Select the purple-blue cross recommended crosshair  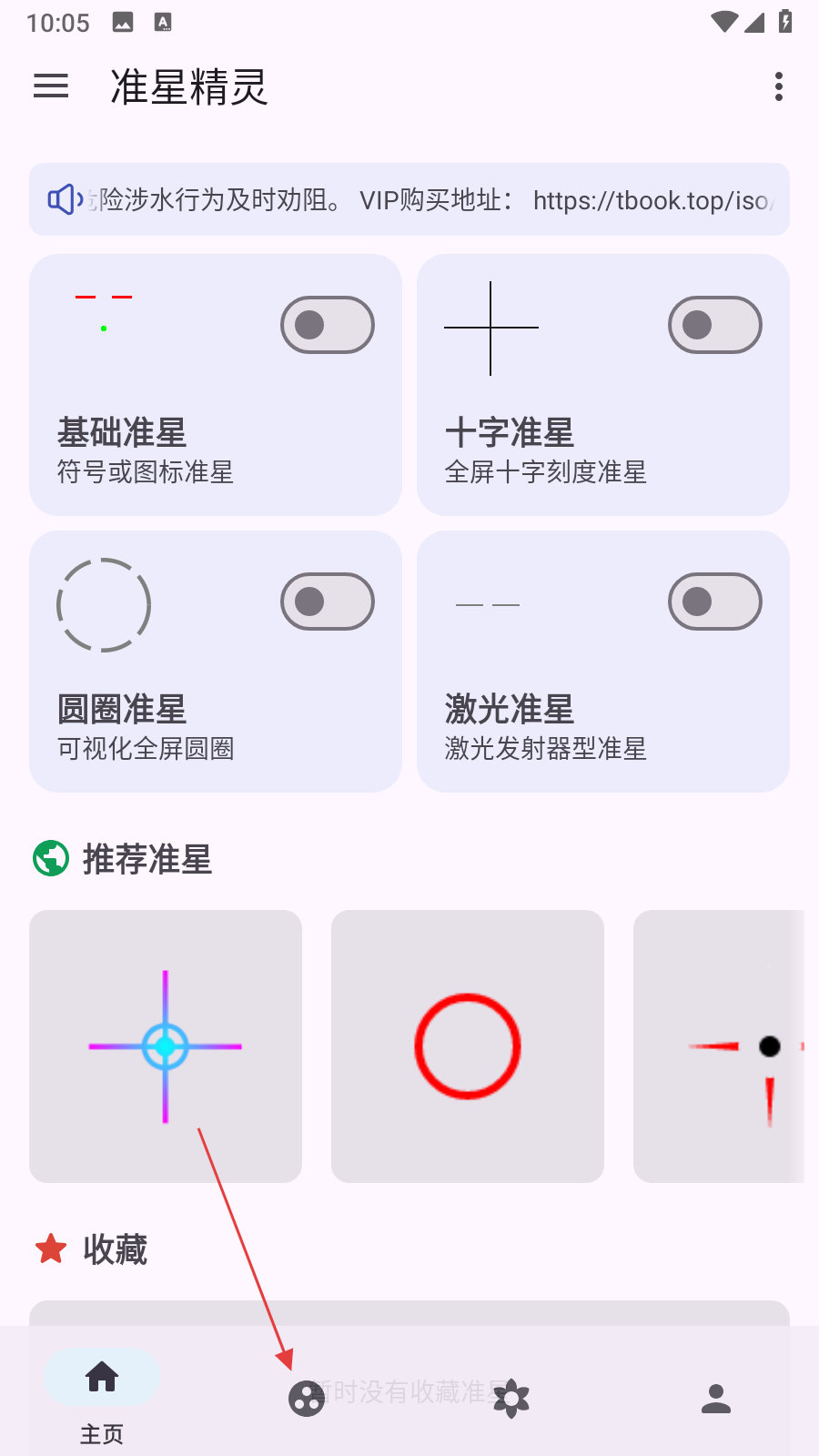(x=166, y=1046)
